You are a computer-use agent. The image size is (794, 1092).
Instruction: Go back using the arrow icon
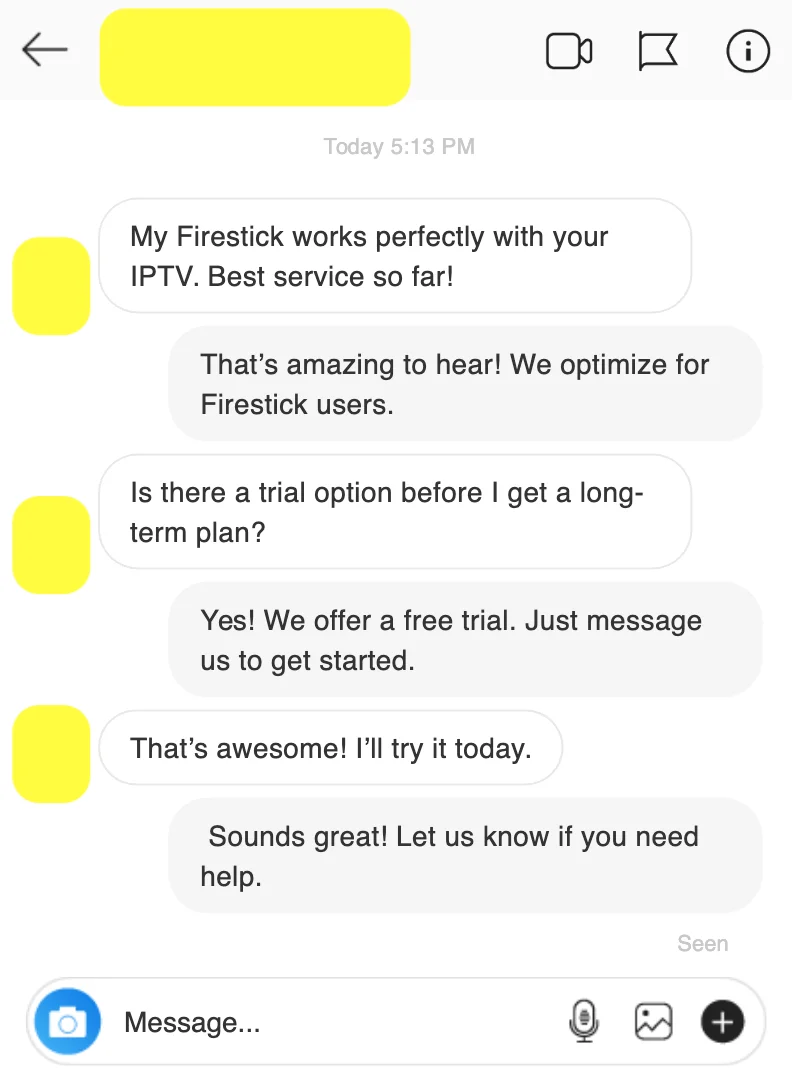coord(44,50)
